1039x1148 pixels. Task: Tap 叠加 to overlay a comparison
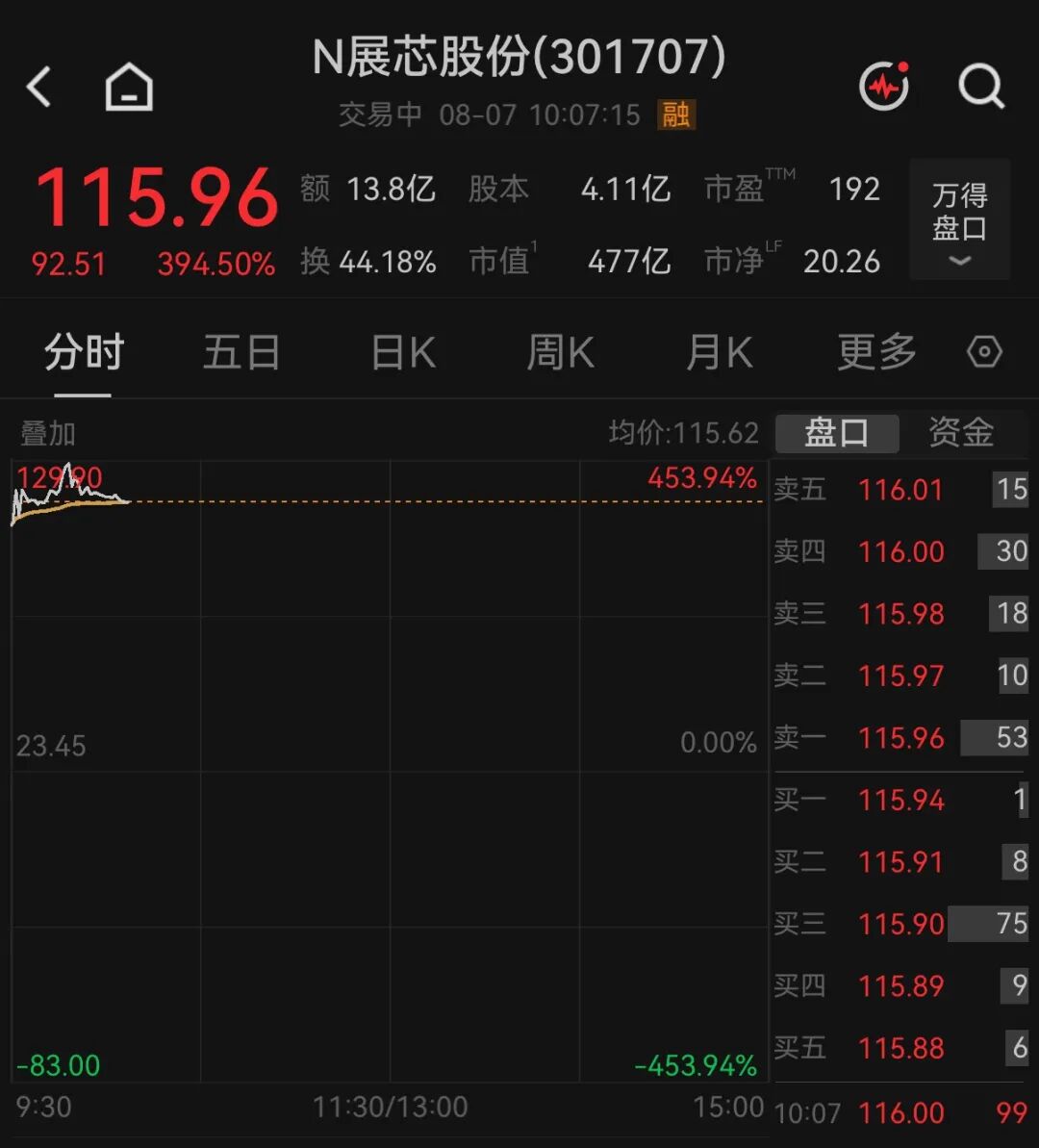coord(48,433)
